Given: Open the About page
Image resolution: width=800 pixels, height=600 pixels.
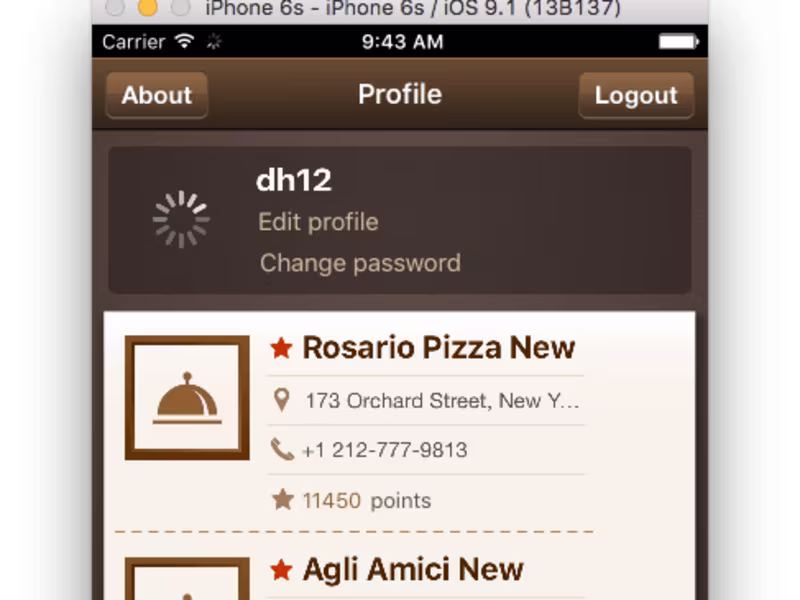Looking at the screenshot, I should coord(157,96).
